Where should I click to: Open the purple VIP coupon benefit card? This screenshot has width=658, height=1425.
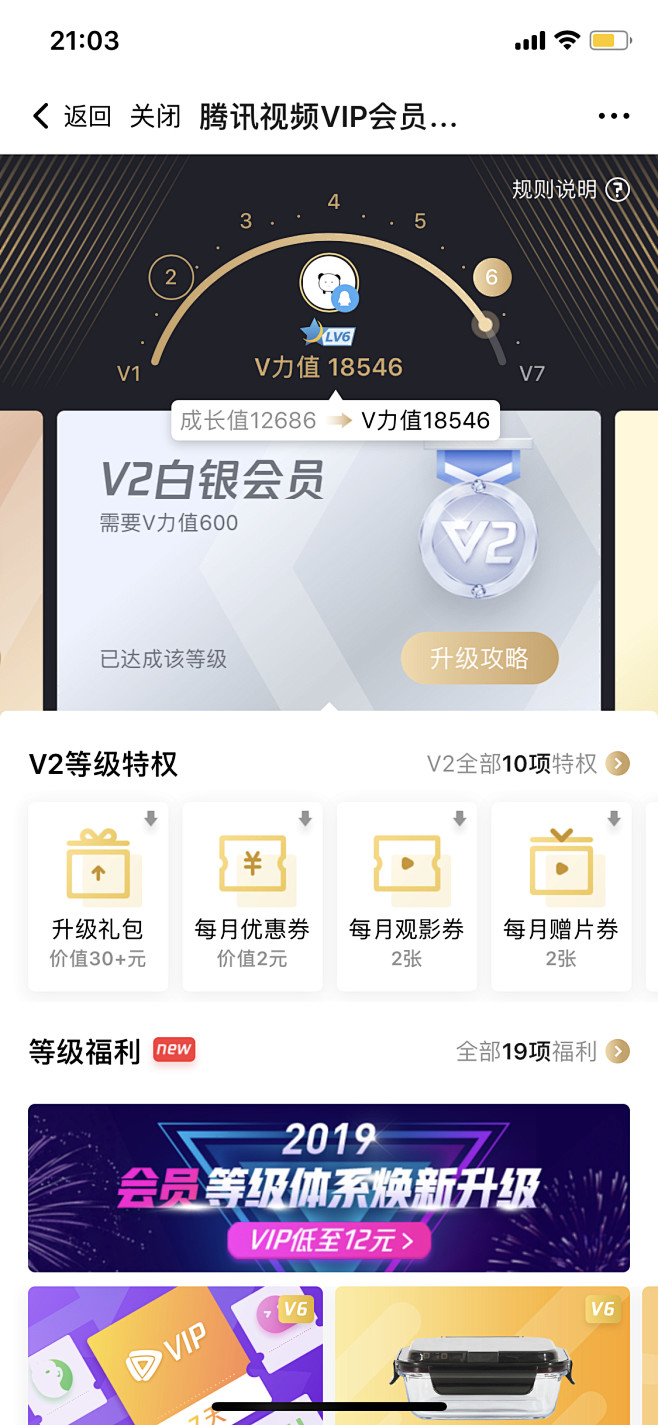point(175,1355)
